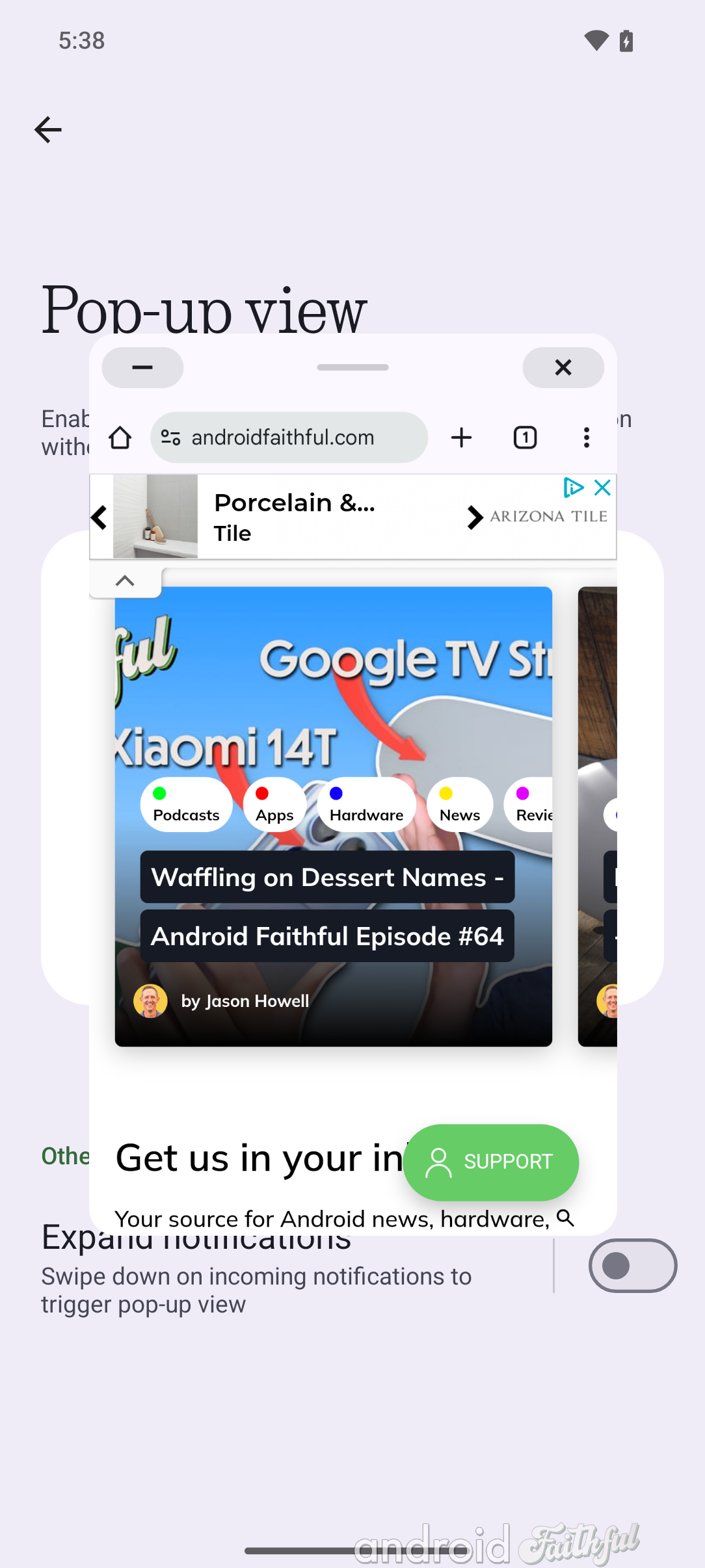This screenshot has height=1568, width=705.
Task: Open a new browser tab
Action: click(461, 438)
